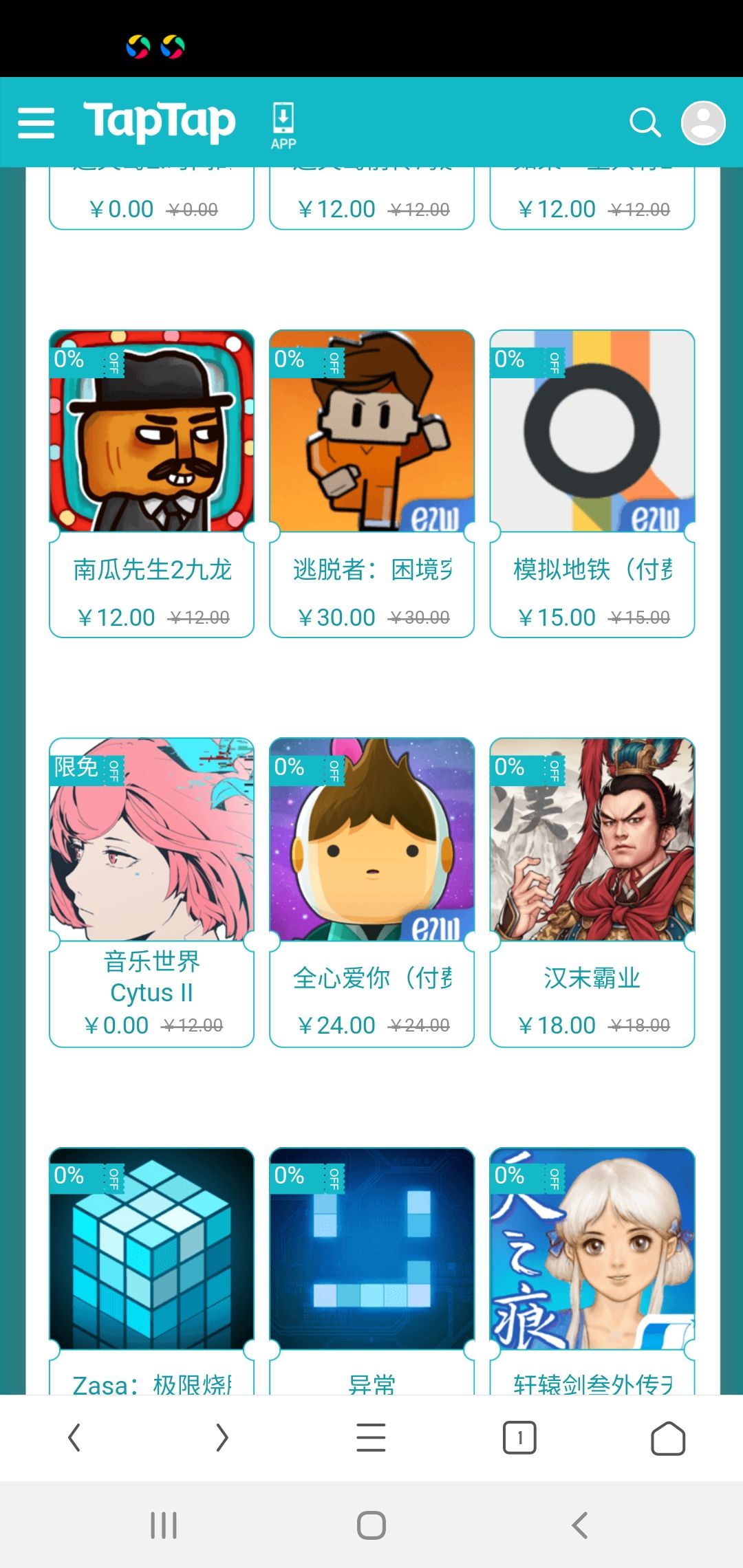Tap the 0% OFF tag on 汉末霸业
This screenshot has width=743, height=1568.
coord(527,770)
